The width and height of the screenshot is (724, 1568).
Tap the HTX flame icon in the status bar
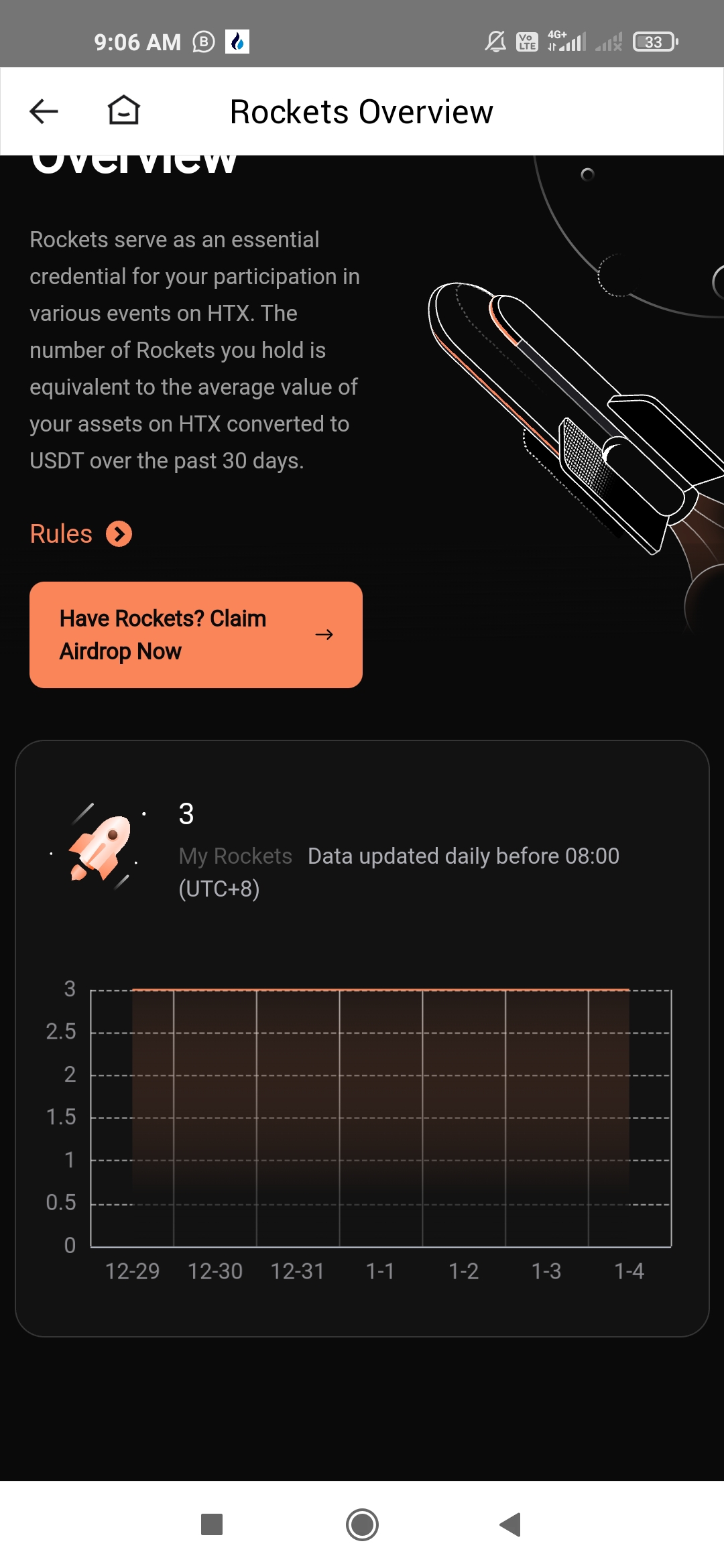236,42
